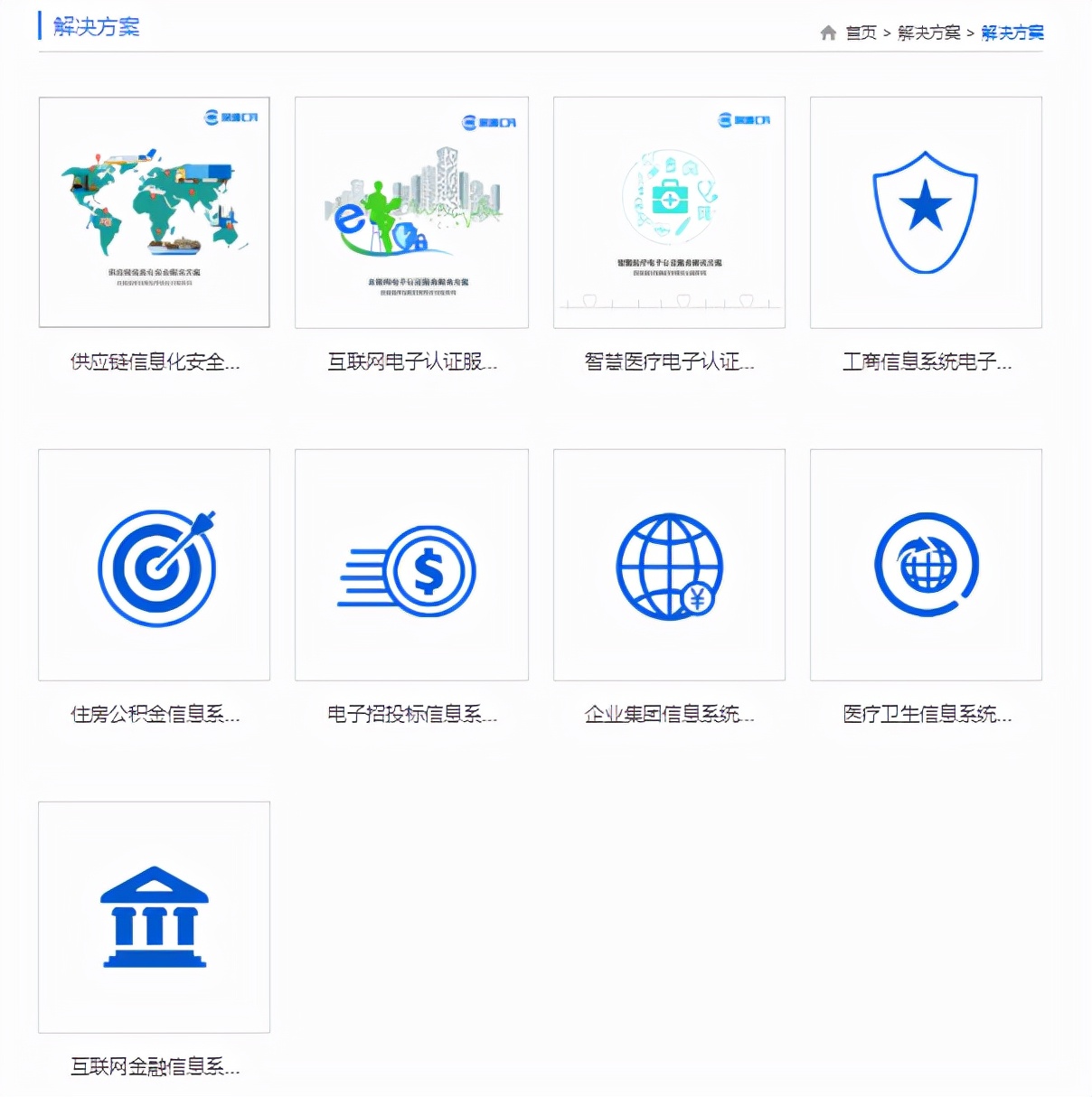Click the medical briefcase circle icon
1092x1097 pixels.
669,194
